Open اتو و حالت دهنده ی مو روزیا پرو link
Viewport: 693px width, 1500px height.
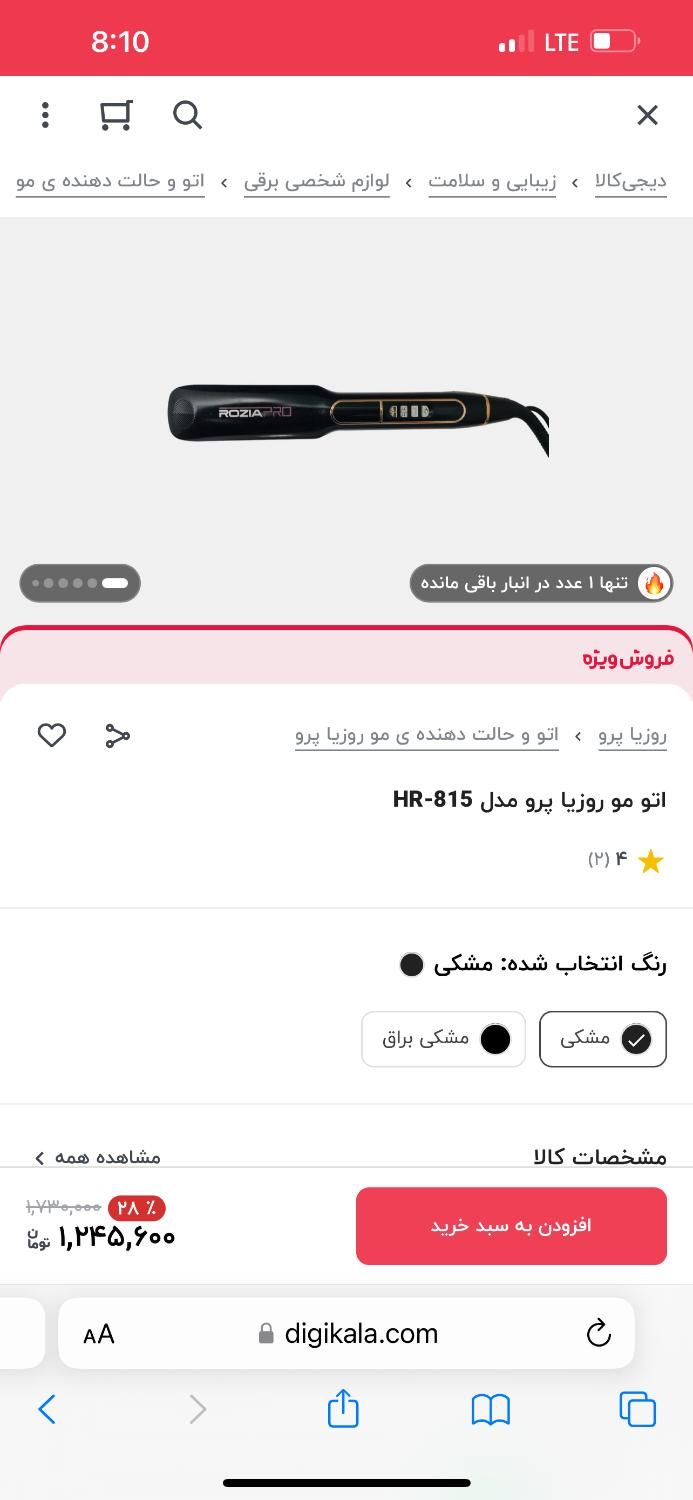coord(426,735)
